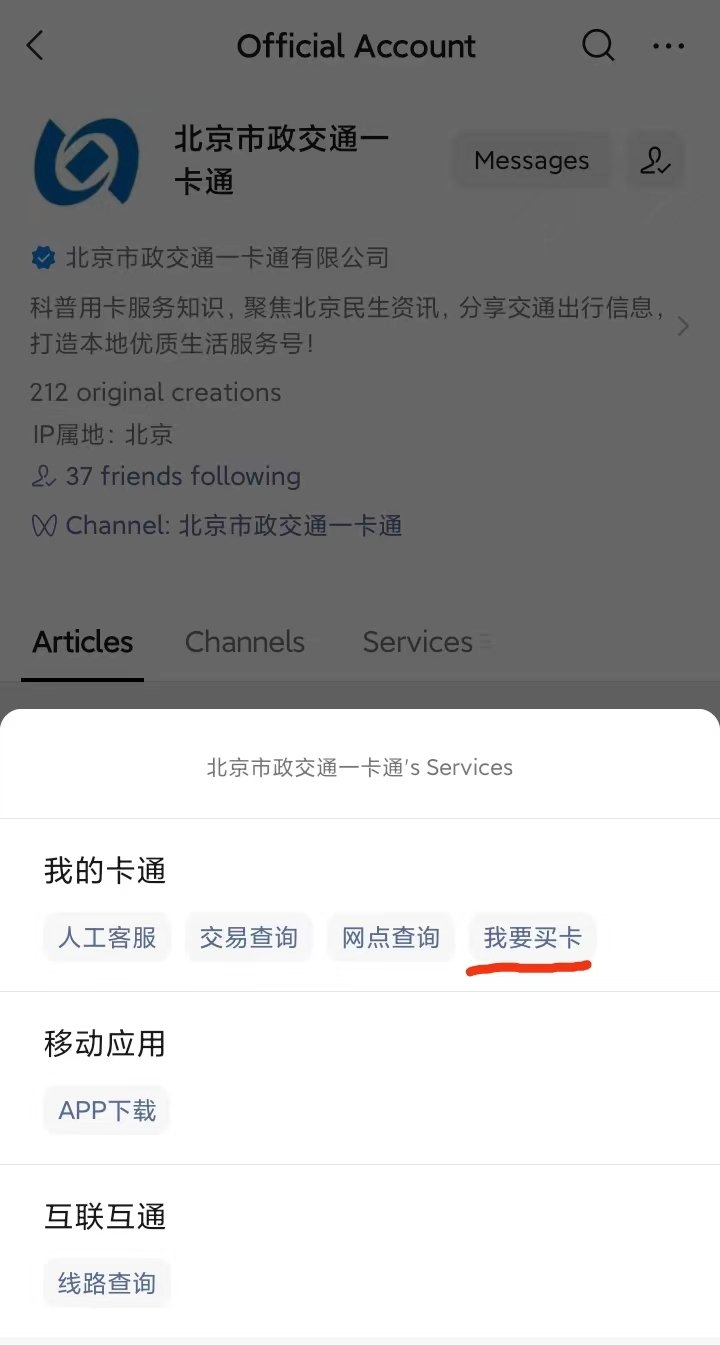Viewport: 720px width, 1345px height.
Task: Select the 网点查询 outlet search chip
Action: click(391, 938)
